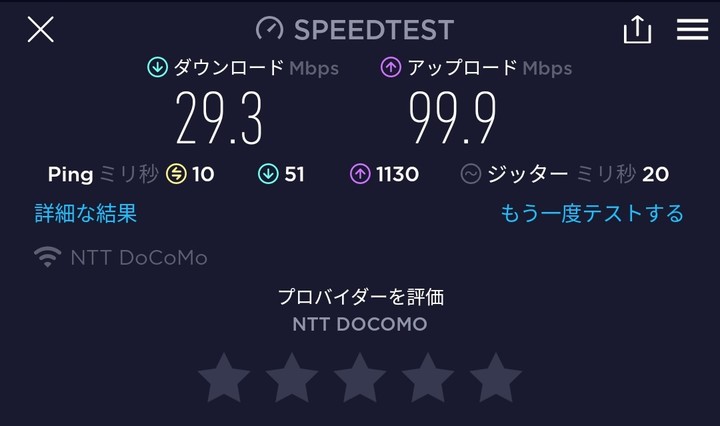This screenshot has width=720, height=426.
Task: Open 詳細な結果 detailed results
Action: coord(86,213)
